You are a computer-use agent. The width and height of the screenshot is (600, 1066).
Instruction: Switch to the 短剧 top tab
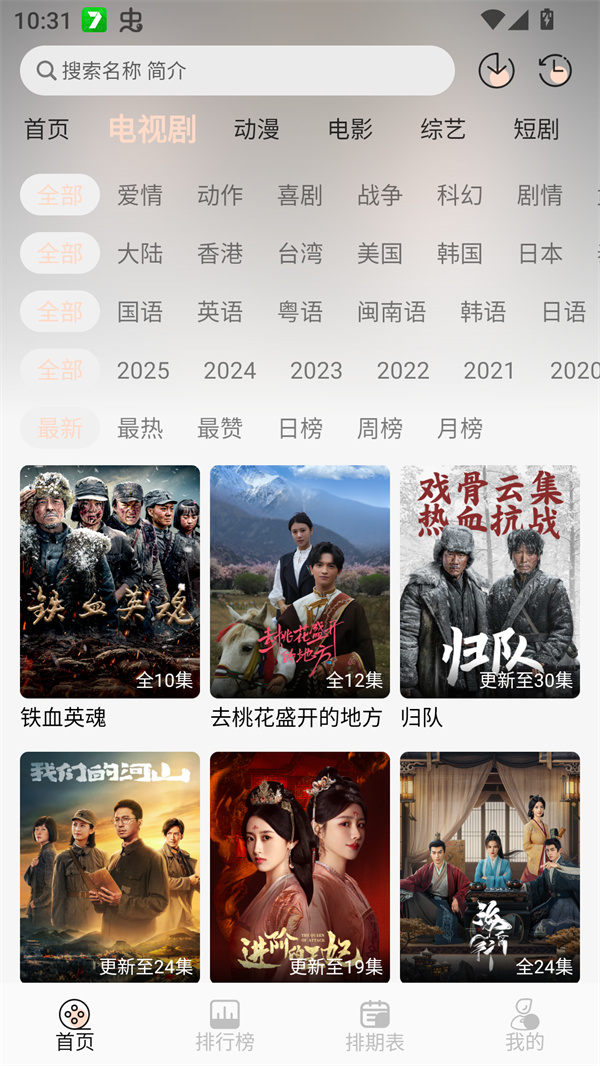(x=536, y=129)
